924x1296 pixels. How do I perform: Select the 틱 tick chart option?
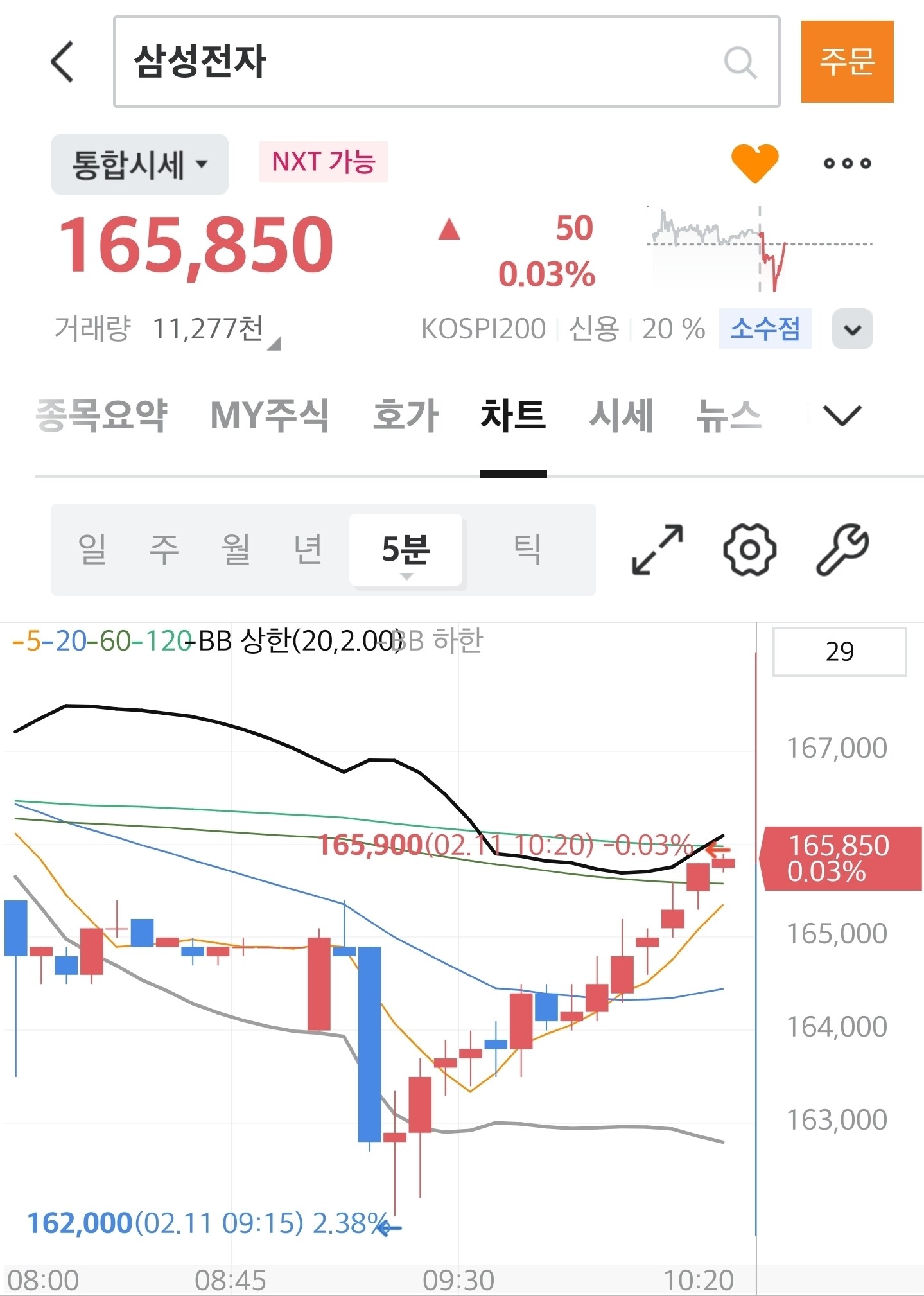(527, 550)
